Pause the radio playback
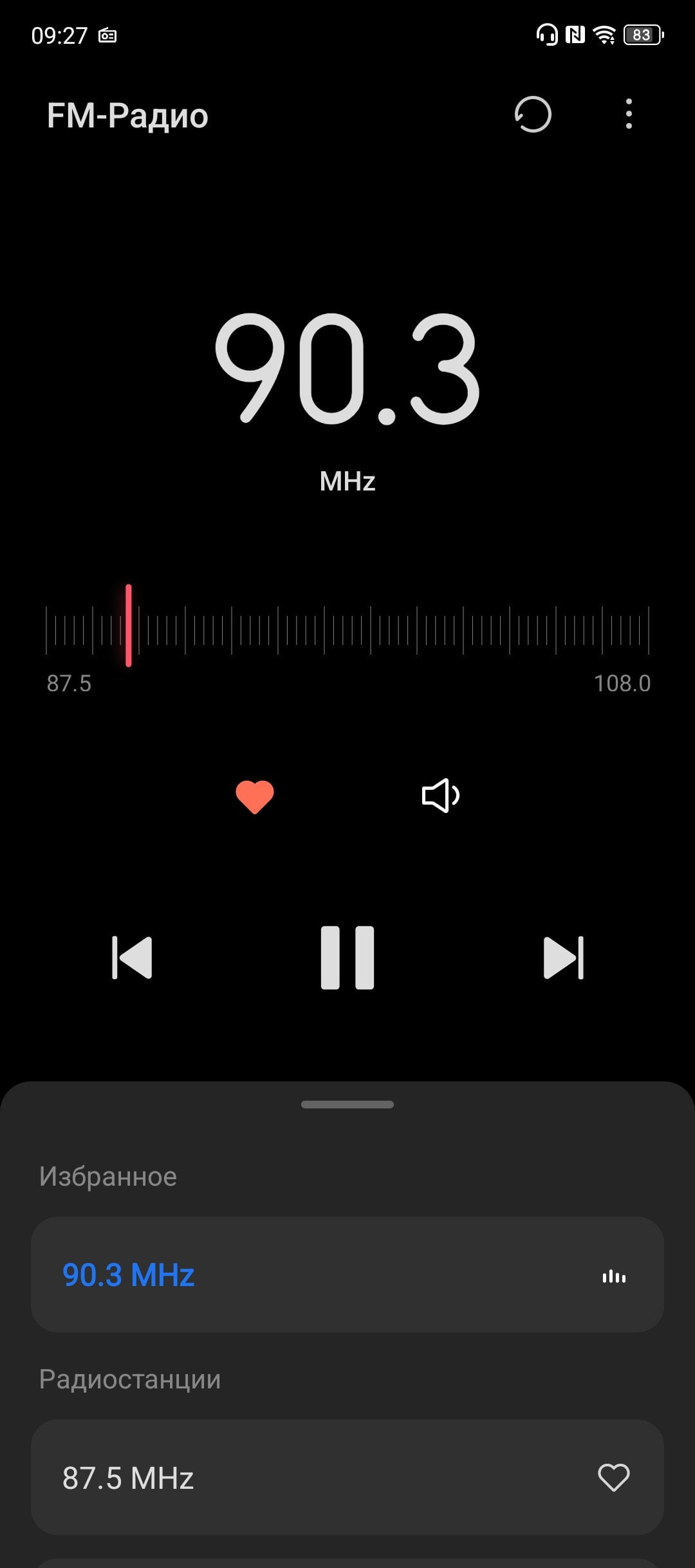The width and height of the screenshot is (695, 1568). (x=347, y=958)
